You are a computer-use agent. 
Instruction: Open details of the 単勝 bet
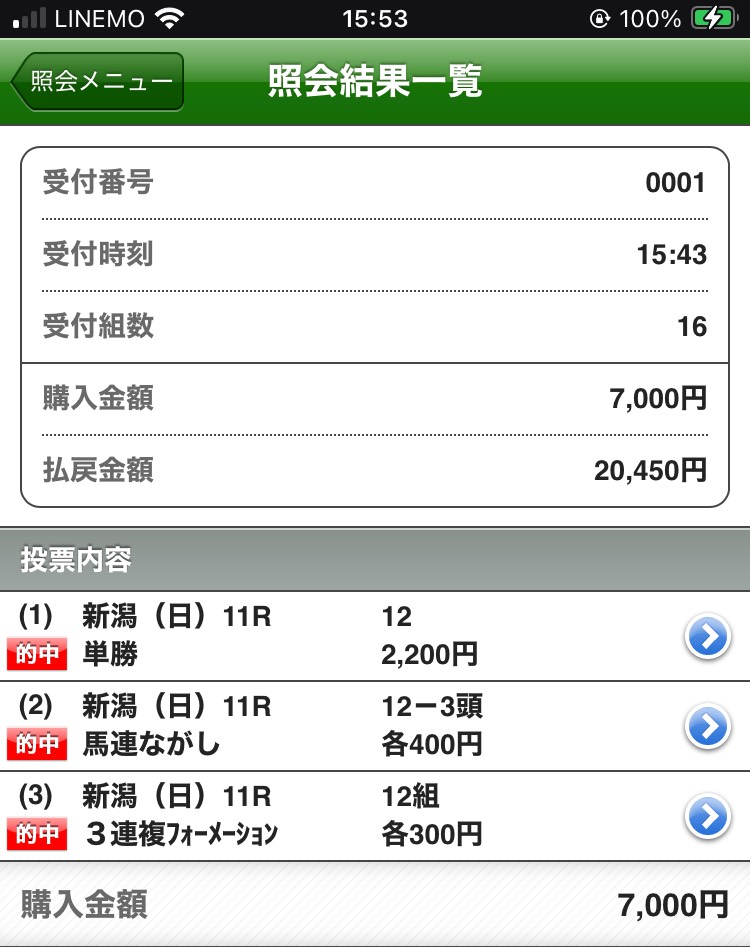point(708,637)
